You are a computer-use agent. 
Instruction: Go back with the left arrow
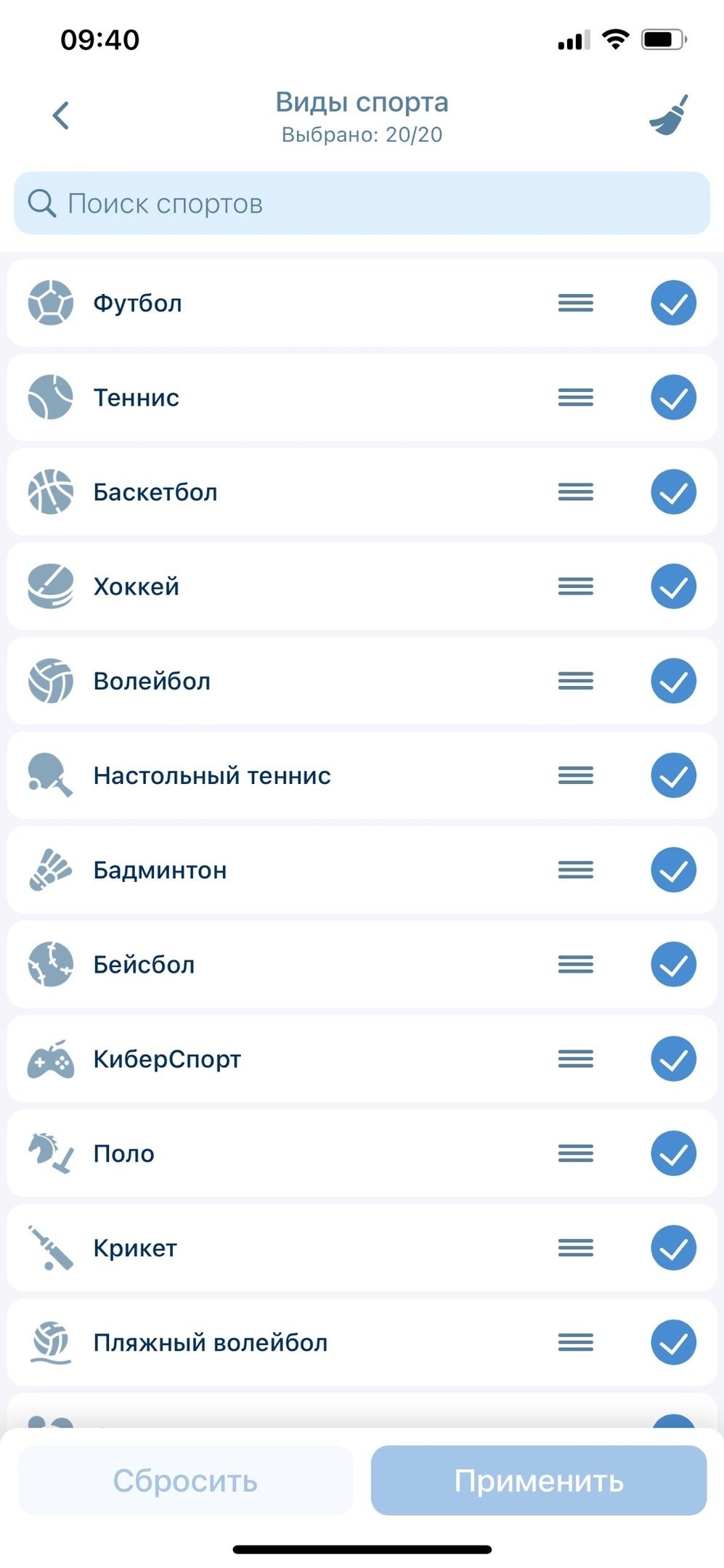pyautogui.click(x=61, y=115)
